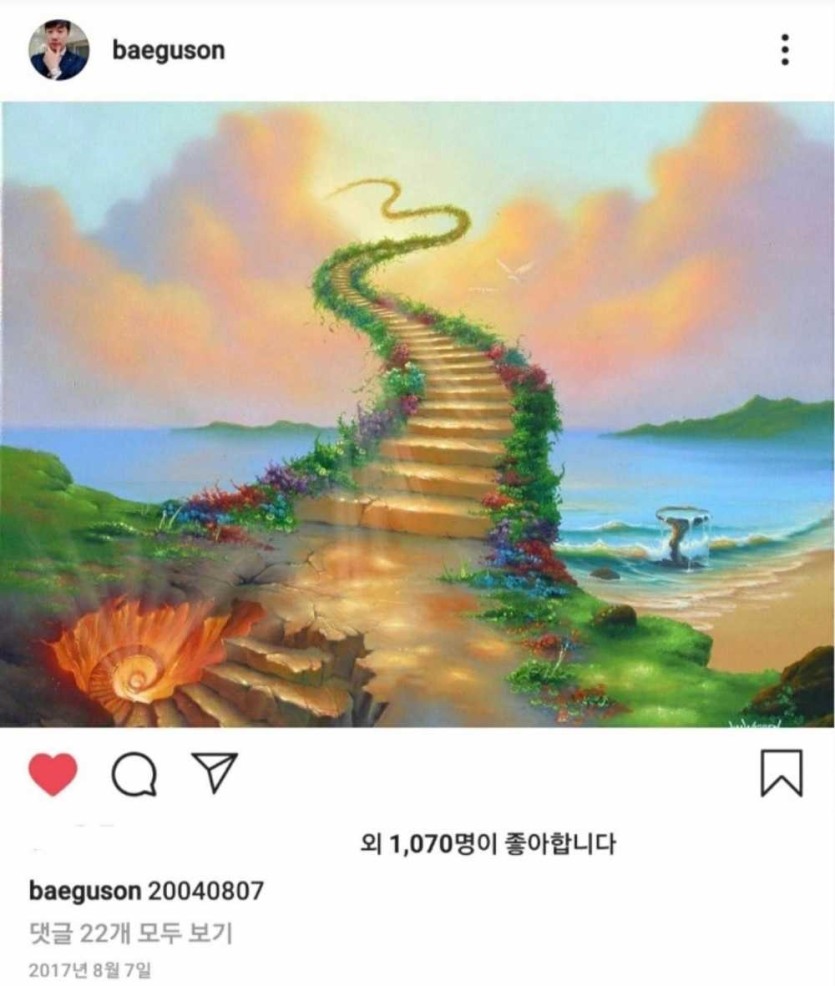Share the post via paper plane icon

point(213,771)
